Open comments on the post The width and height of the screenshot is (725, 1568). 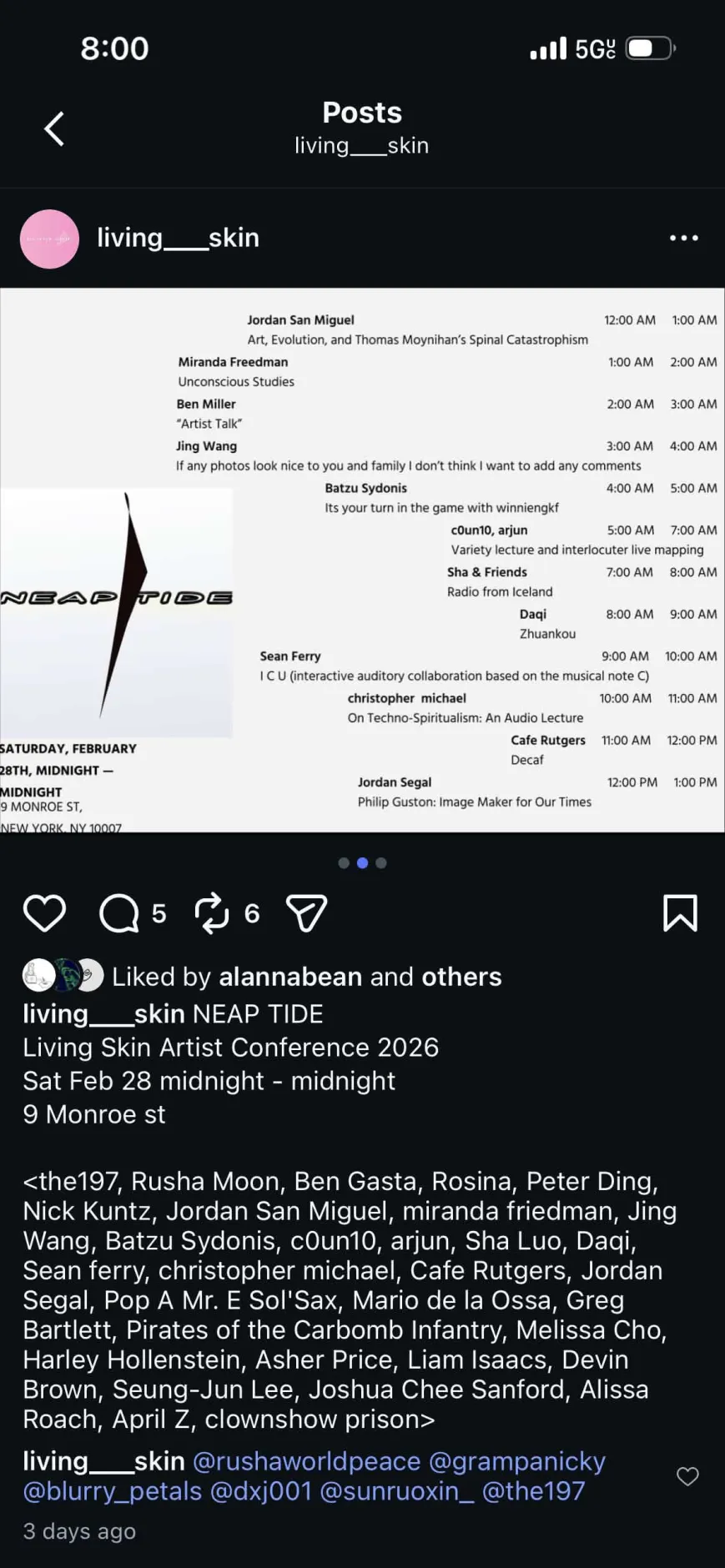[x=119, y=913]
